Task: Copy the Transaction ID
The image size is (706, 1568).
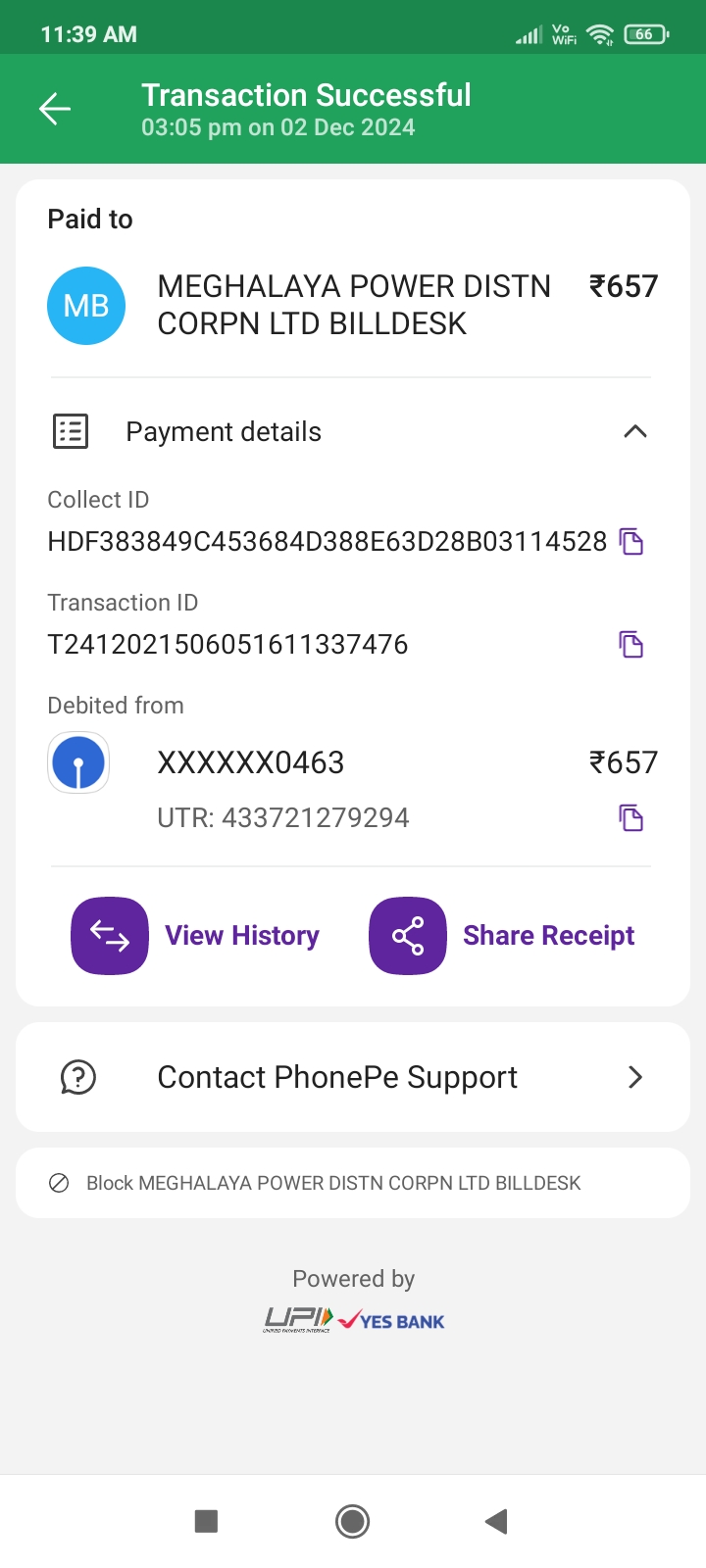Action: (631, 644)
